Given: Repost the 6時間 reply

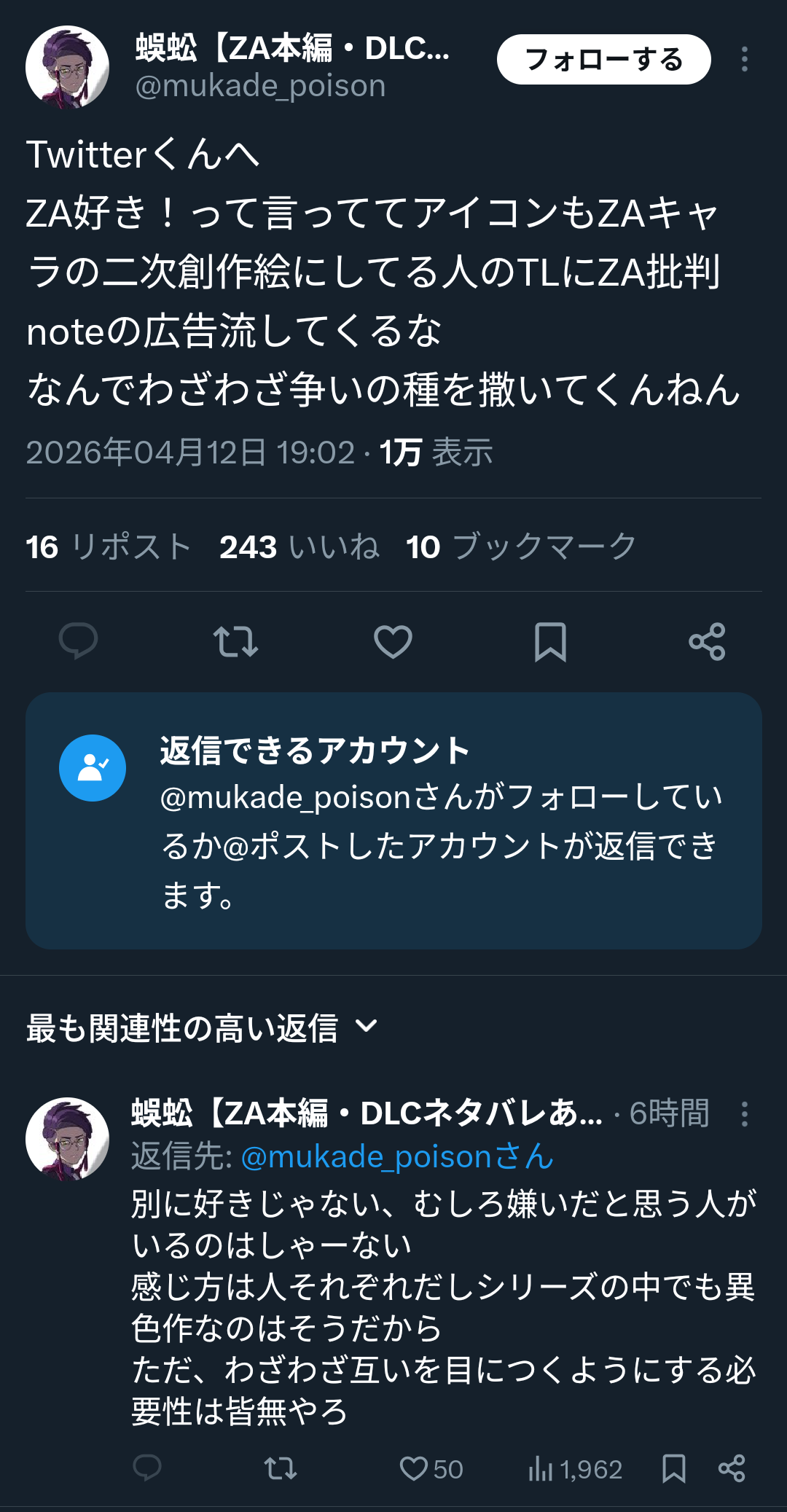Looking at the screenshot, I should 281,1468.
